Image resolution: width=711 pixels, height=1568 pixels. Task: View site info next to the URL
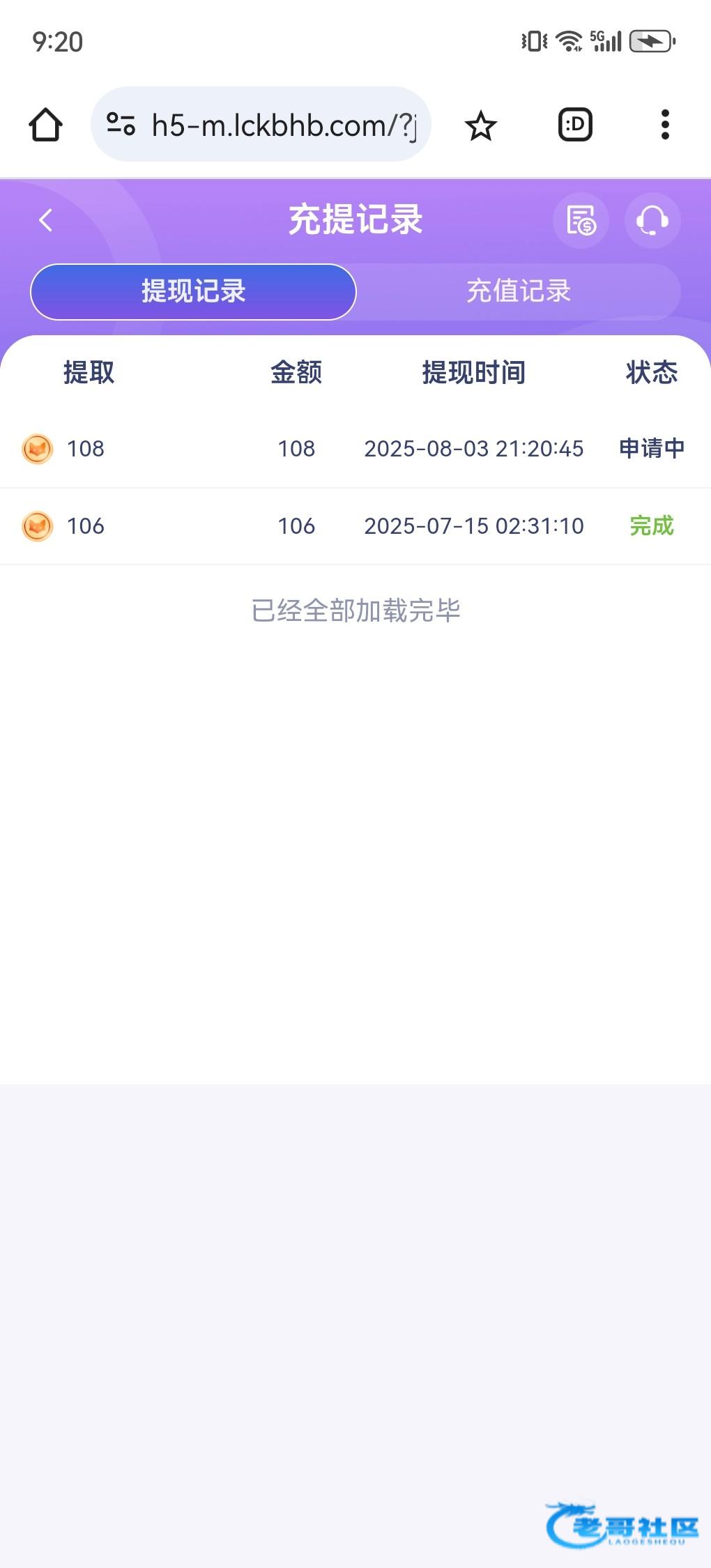[121, 125]
